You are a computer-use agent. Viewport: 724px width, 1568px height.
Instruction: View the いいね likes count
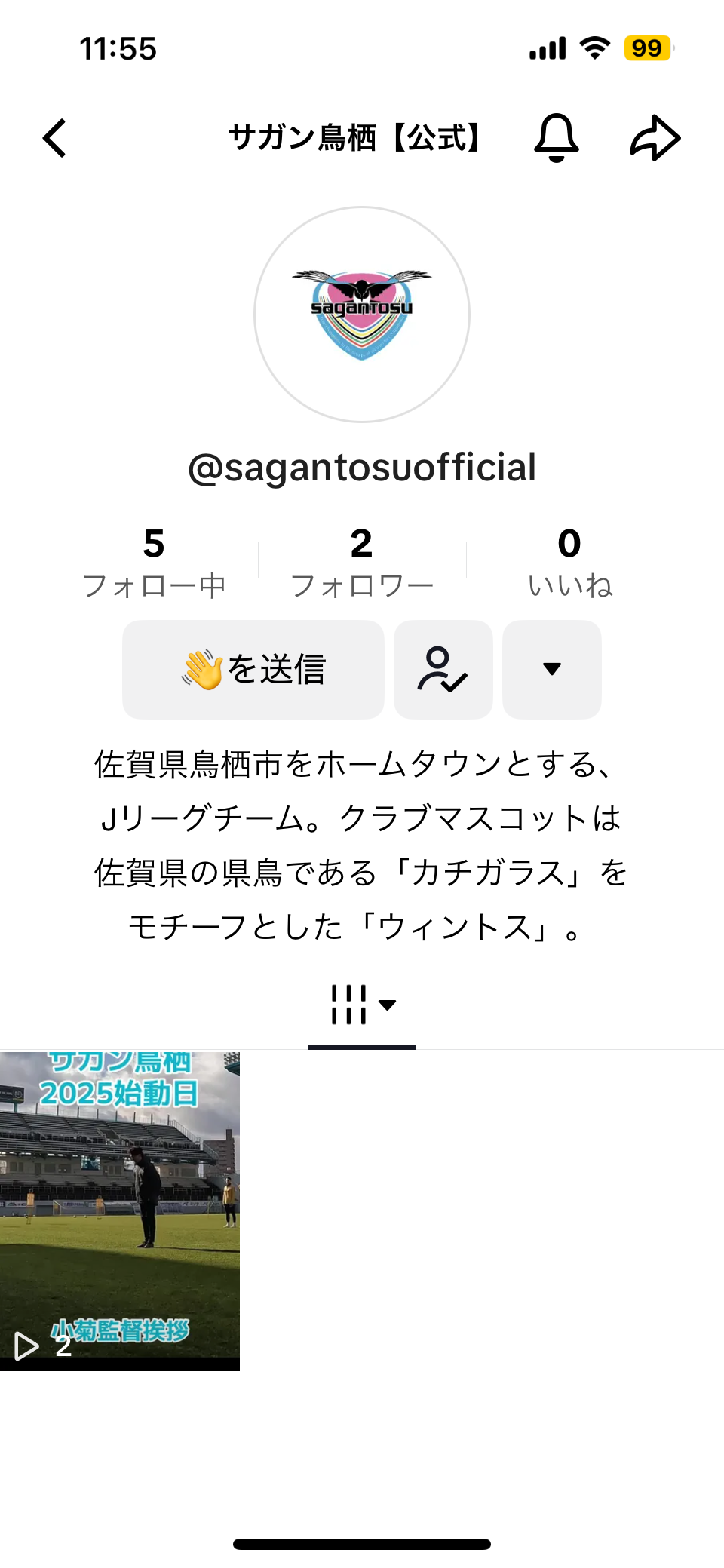569,563
